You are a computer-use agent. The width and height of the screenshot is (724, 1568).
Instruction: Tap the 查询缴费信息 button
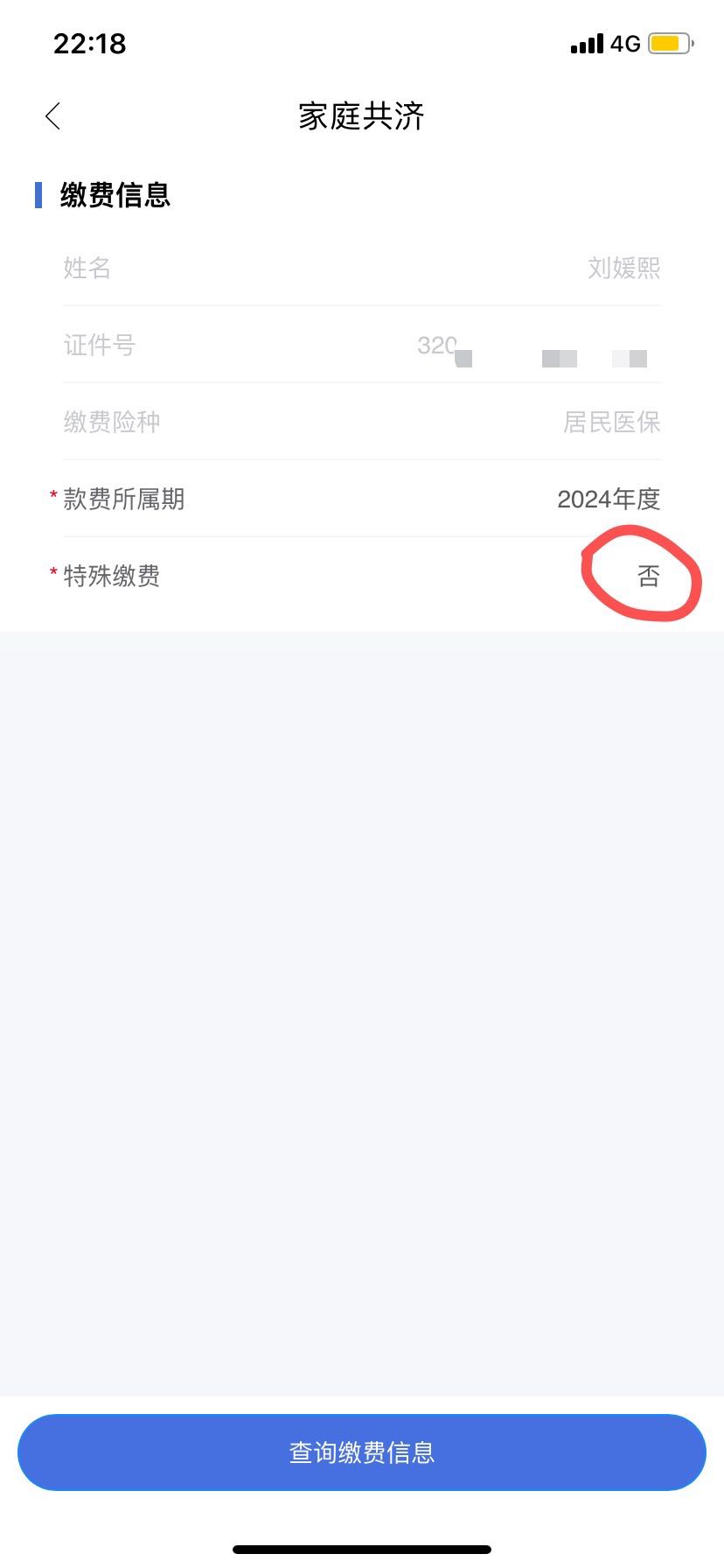pyautogui.click(x=361, y=1452)
